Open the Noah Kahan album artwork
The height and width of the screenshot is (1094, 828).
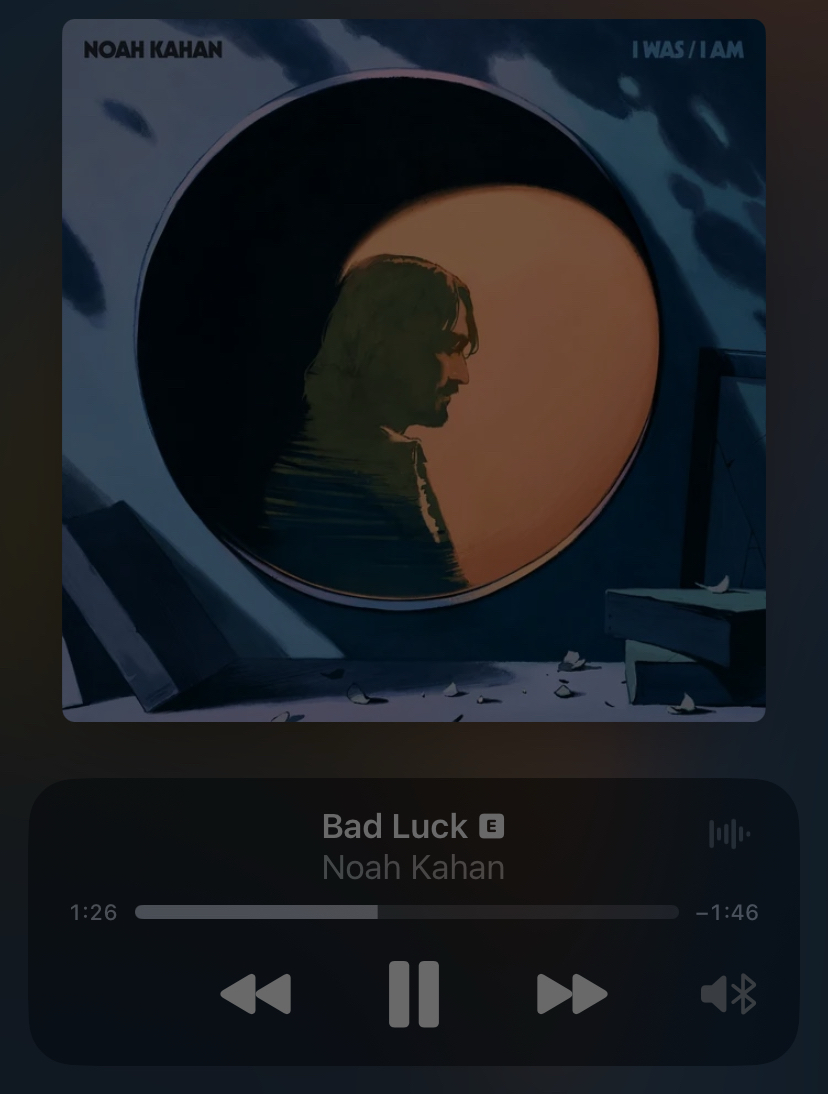click(x=413, y=370)
